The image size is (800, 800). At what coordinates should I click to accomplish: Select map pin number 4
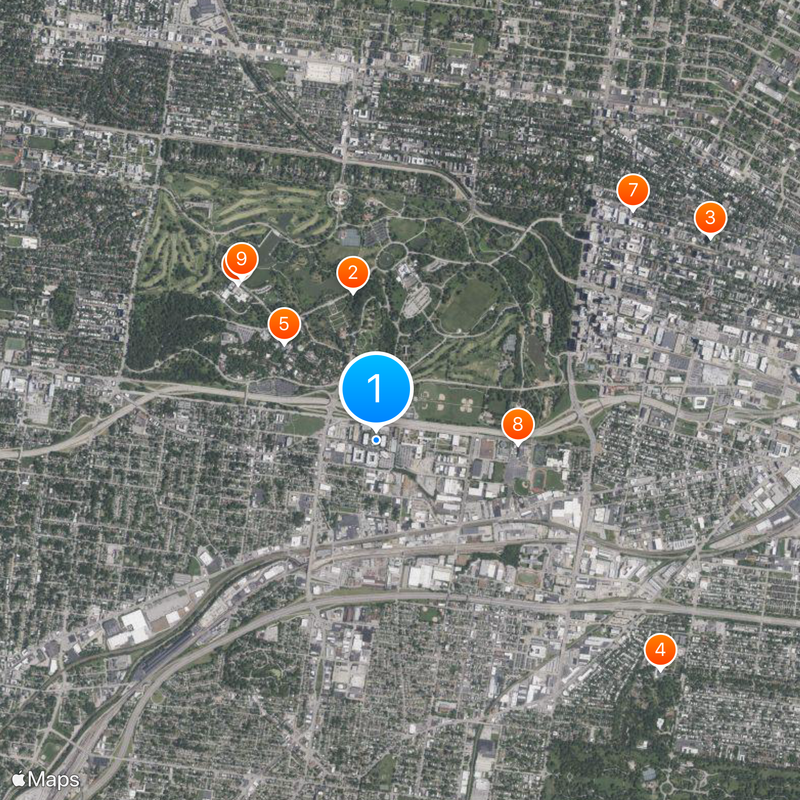pyautogui.click(x=659, y=651)
